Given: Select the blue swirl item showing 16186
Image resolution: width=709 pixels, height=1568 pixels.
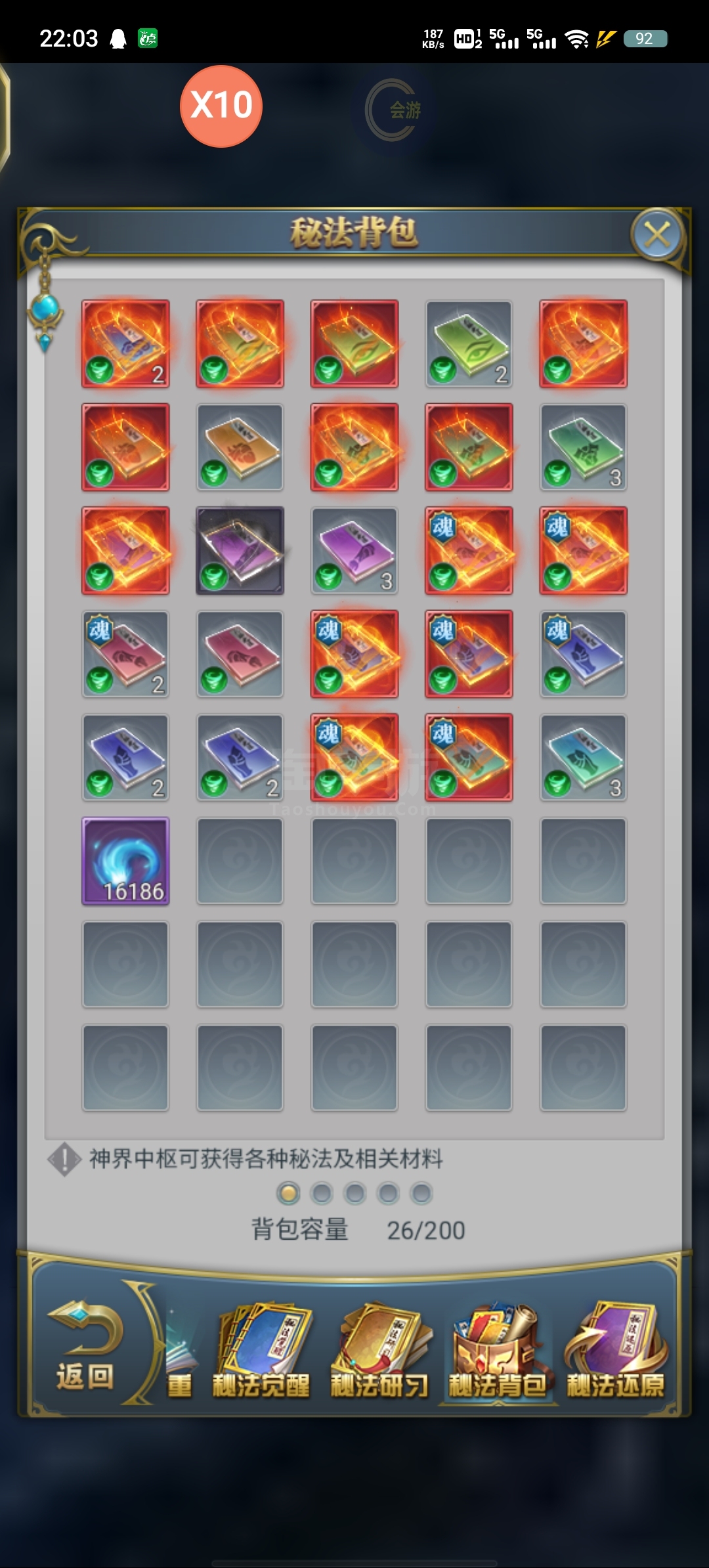Looking at the screenshot, I should coord(125,861).
